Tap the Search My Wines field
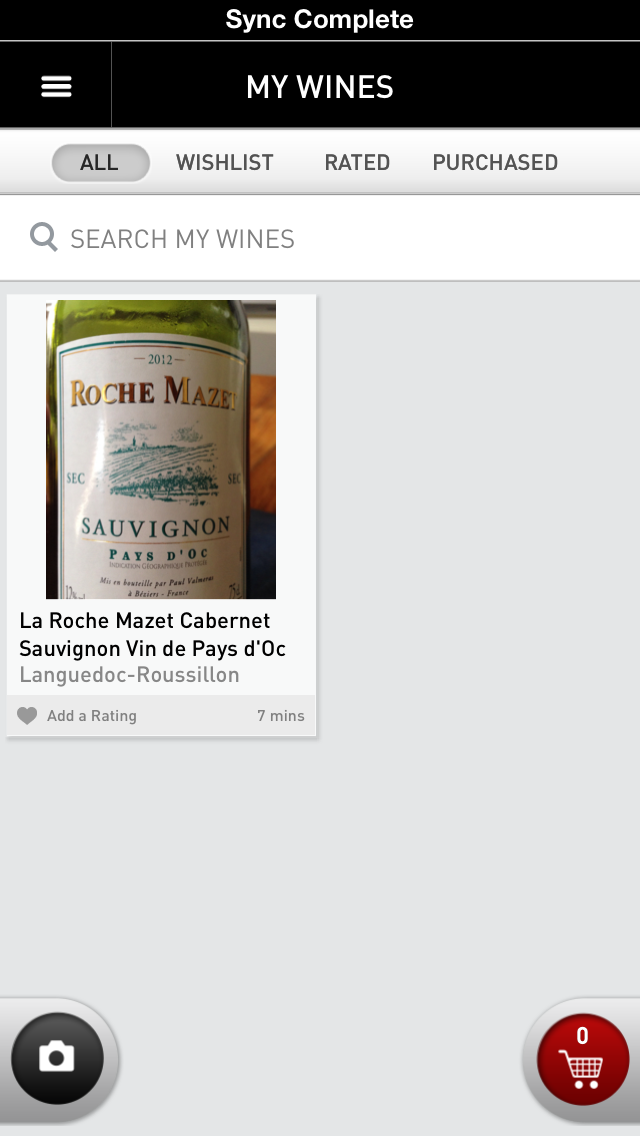The width and height of the screenshot is (640, 1136). (320, 239)
